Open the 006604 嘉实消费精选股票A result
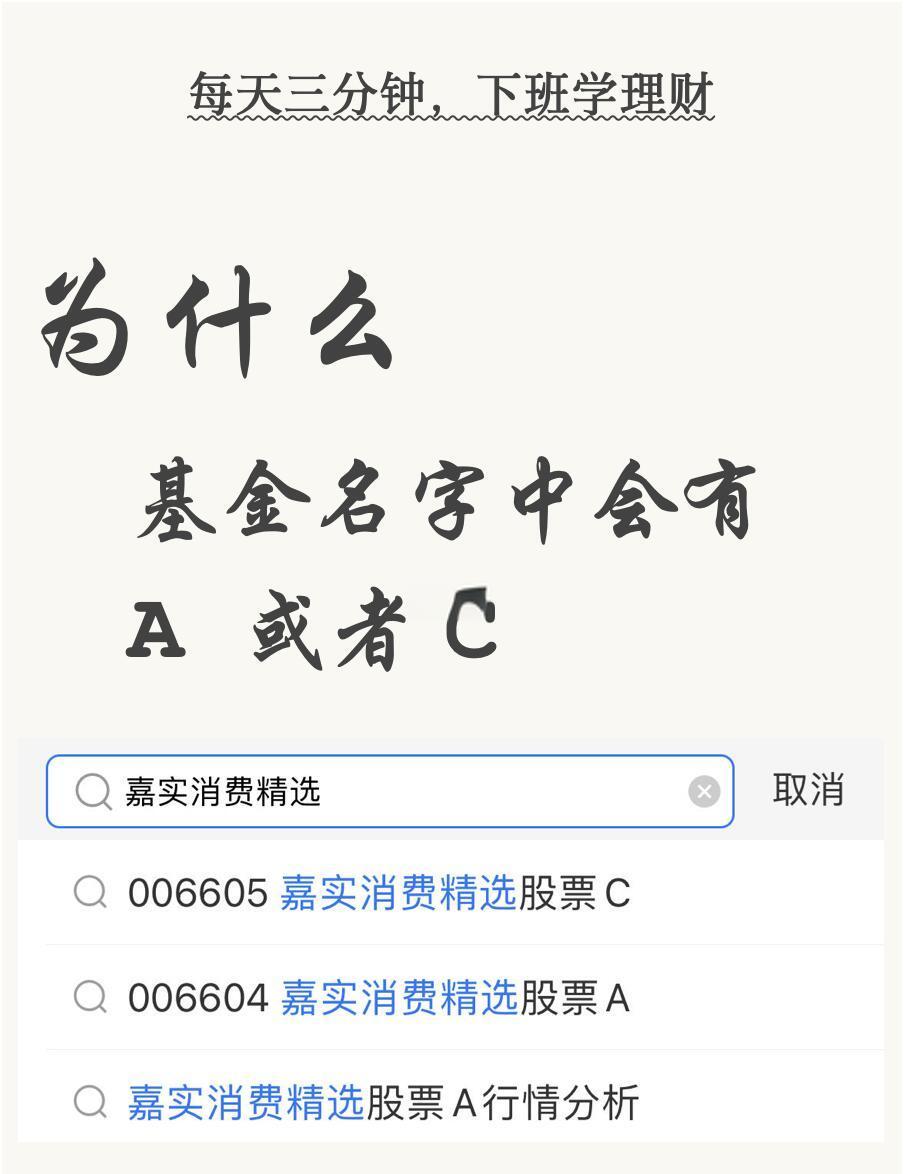The image size is (904, 1174). [380, 999]
